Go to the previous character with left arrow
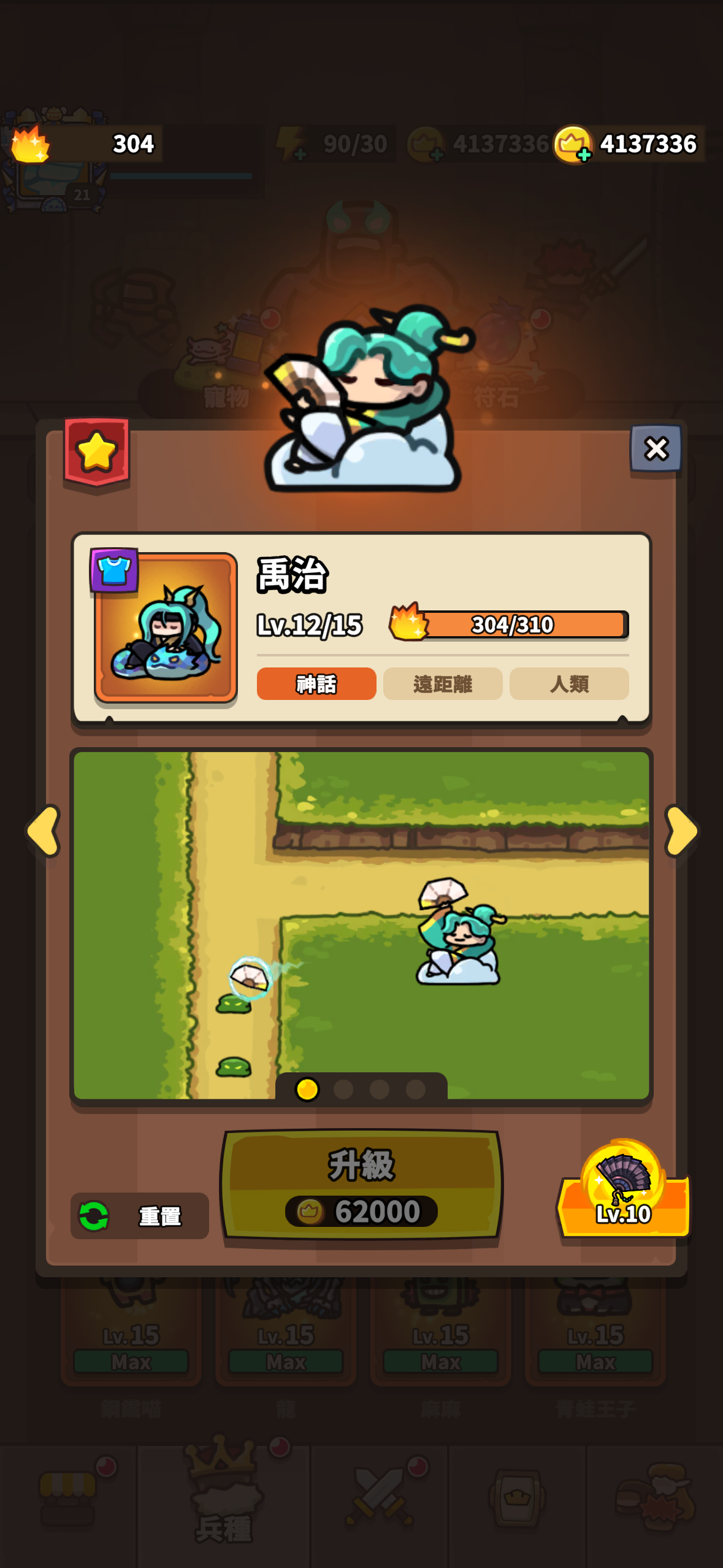This screenshot has width=723, height=1568. point(44,831)
